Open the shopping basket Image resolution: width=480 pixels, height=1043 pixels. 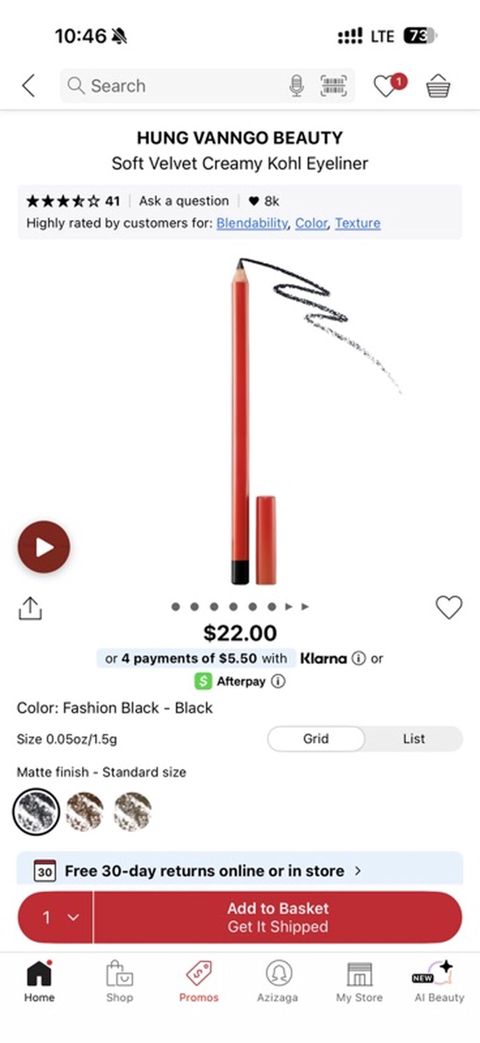click(438, 86)
